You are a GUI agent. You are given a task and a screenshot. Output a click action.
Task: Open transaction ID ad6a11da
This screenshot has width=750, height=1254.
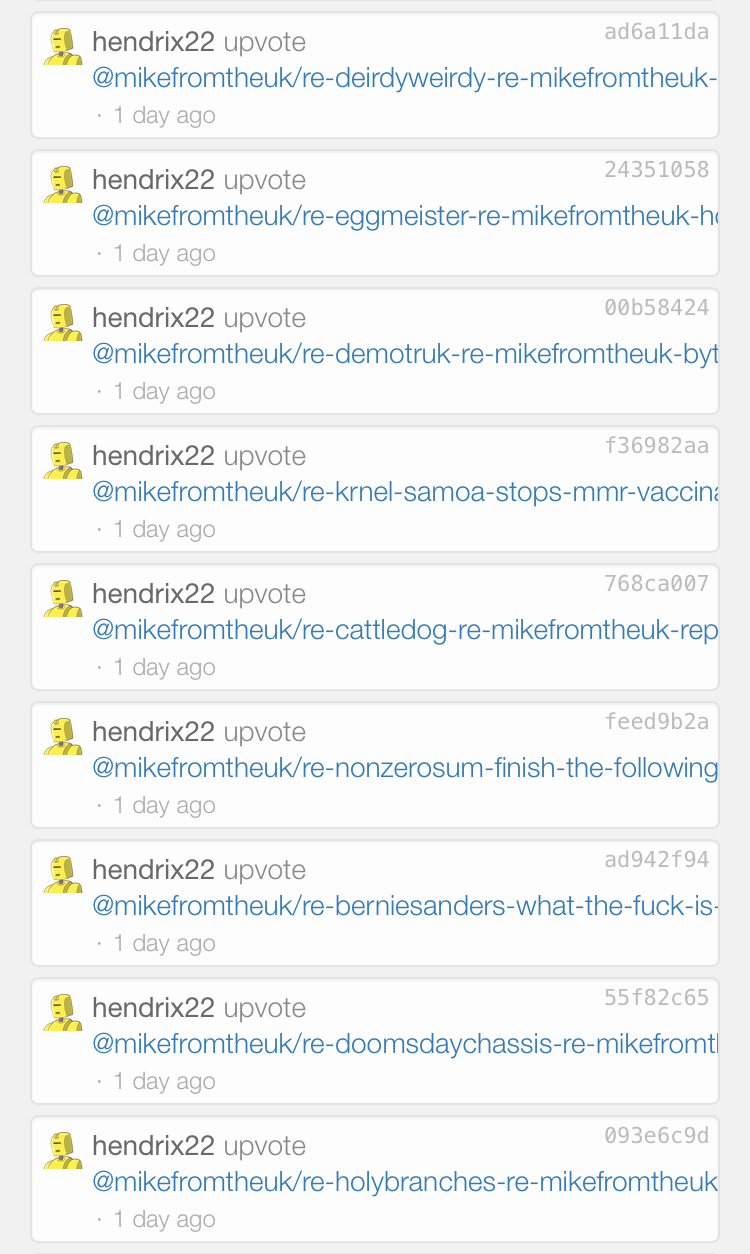(656, 32)
